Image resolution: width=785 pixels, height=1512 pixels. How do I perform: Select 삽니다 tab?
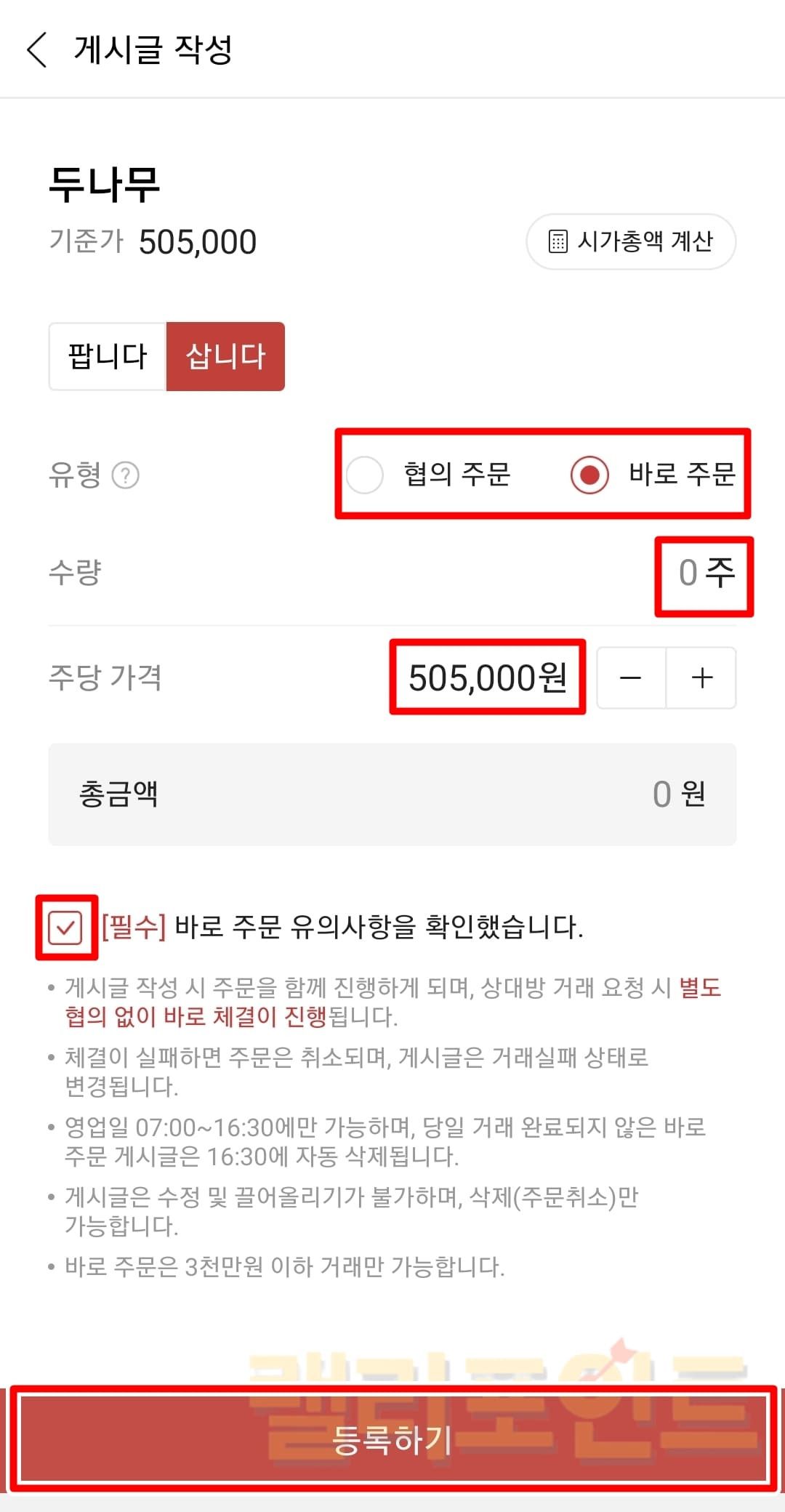[225, 357]
